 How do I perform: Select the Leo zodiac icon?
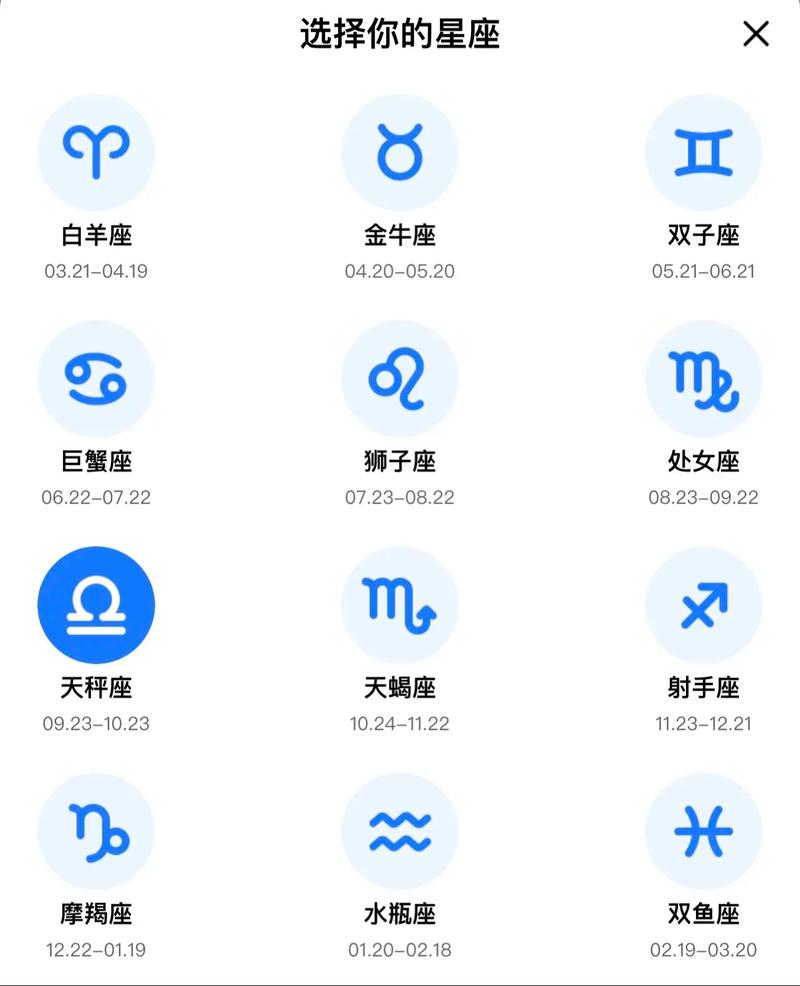(400, 378)
